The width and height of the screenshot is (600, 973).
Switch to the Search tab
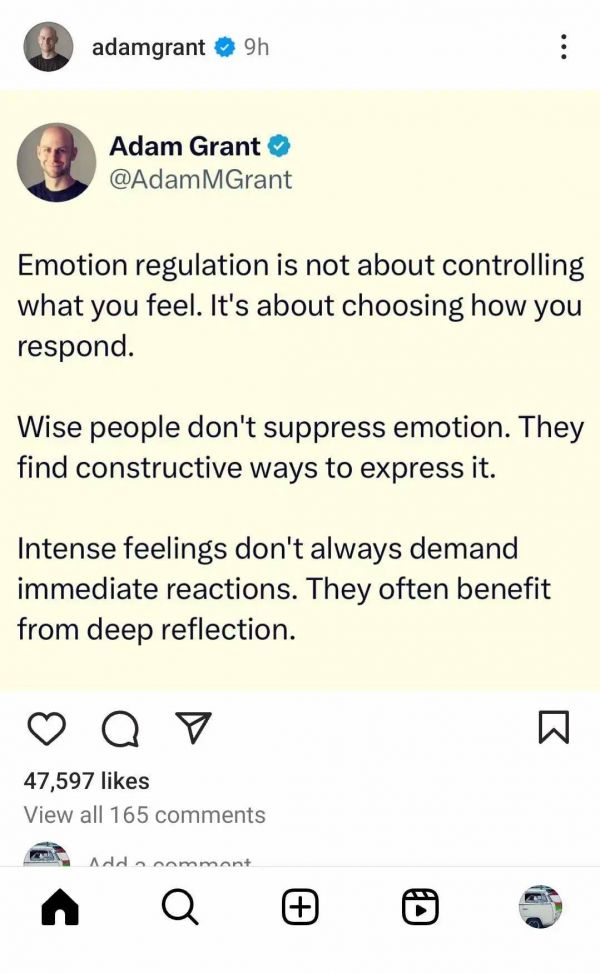click(179, 908)
